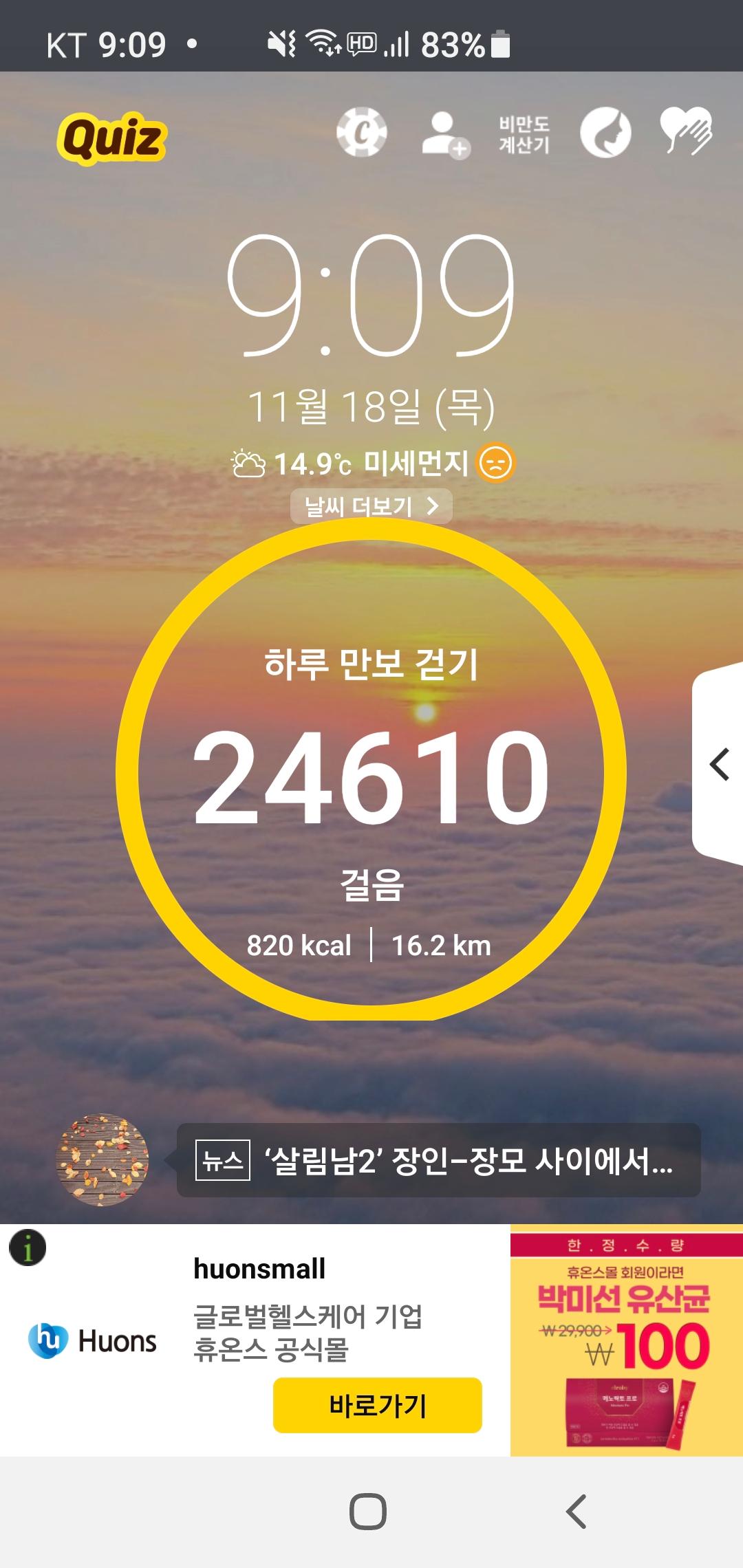743x1568 pixels.
Task: Tap 날씨 더보기 for more weather
Action: [371, 507]
